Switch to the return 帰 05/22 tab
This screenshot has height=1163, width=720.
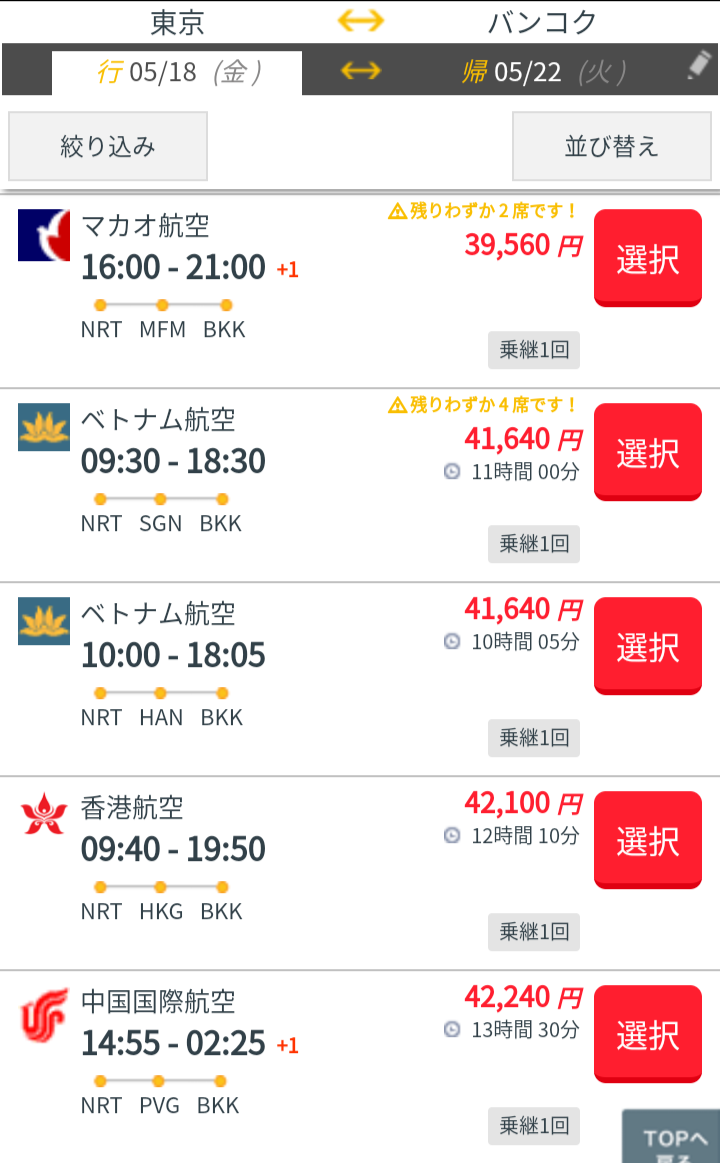pyautogui.click(x=544, y=72)
